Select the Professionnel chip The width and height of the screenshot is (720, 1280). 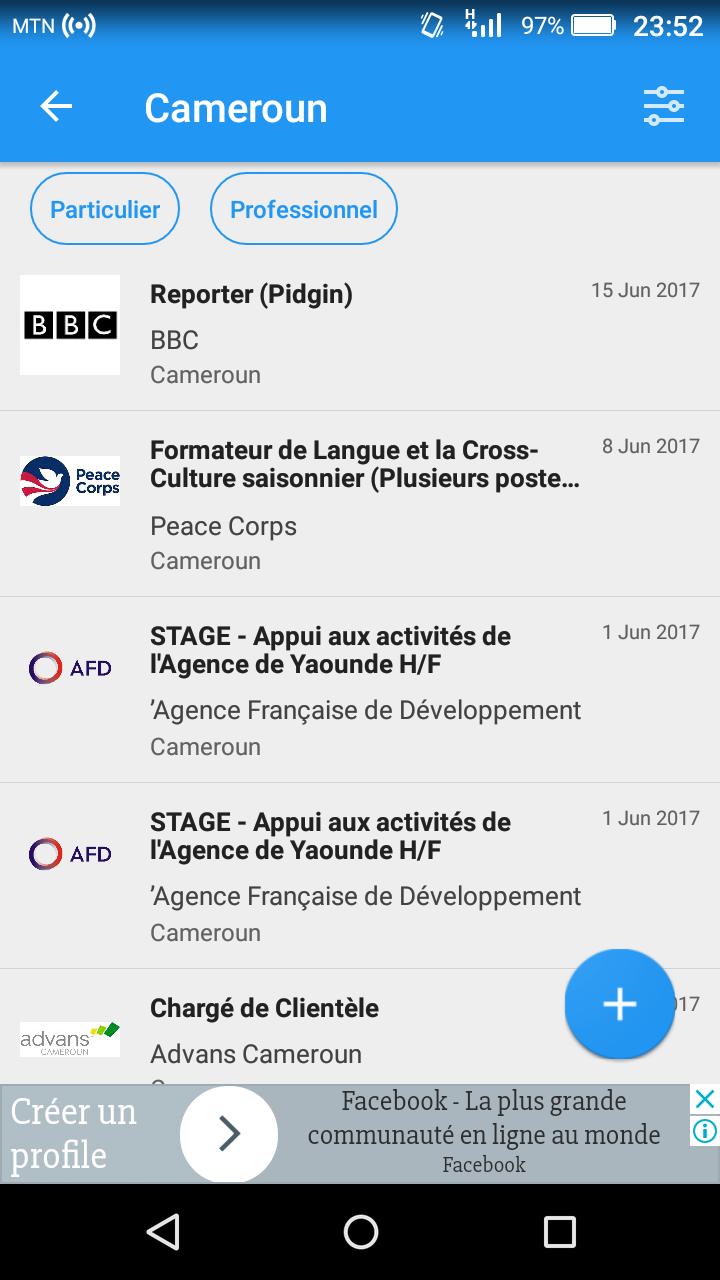point(304,209)
